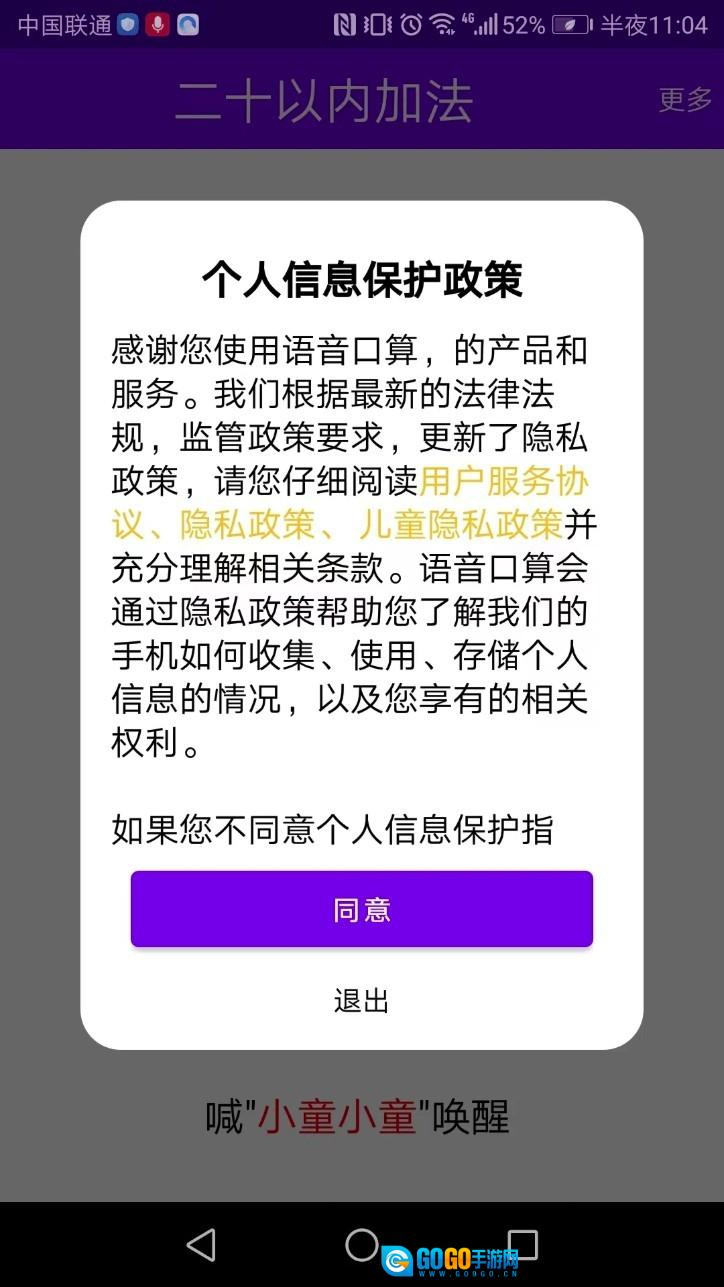Tap the 二十以内加法 title bar

(x=324, y=100)
